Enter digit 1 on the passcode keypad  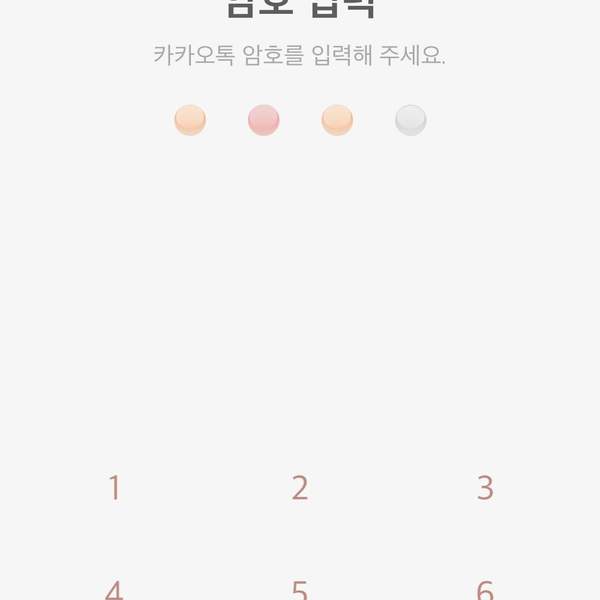click(x=114, y=488)
